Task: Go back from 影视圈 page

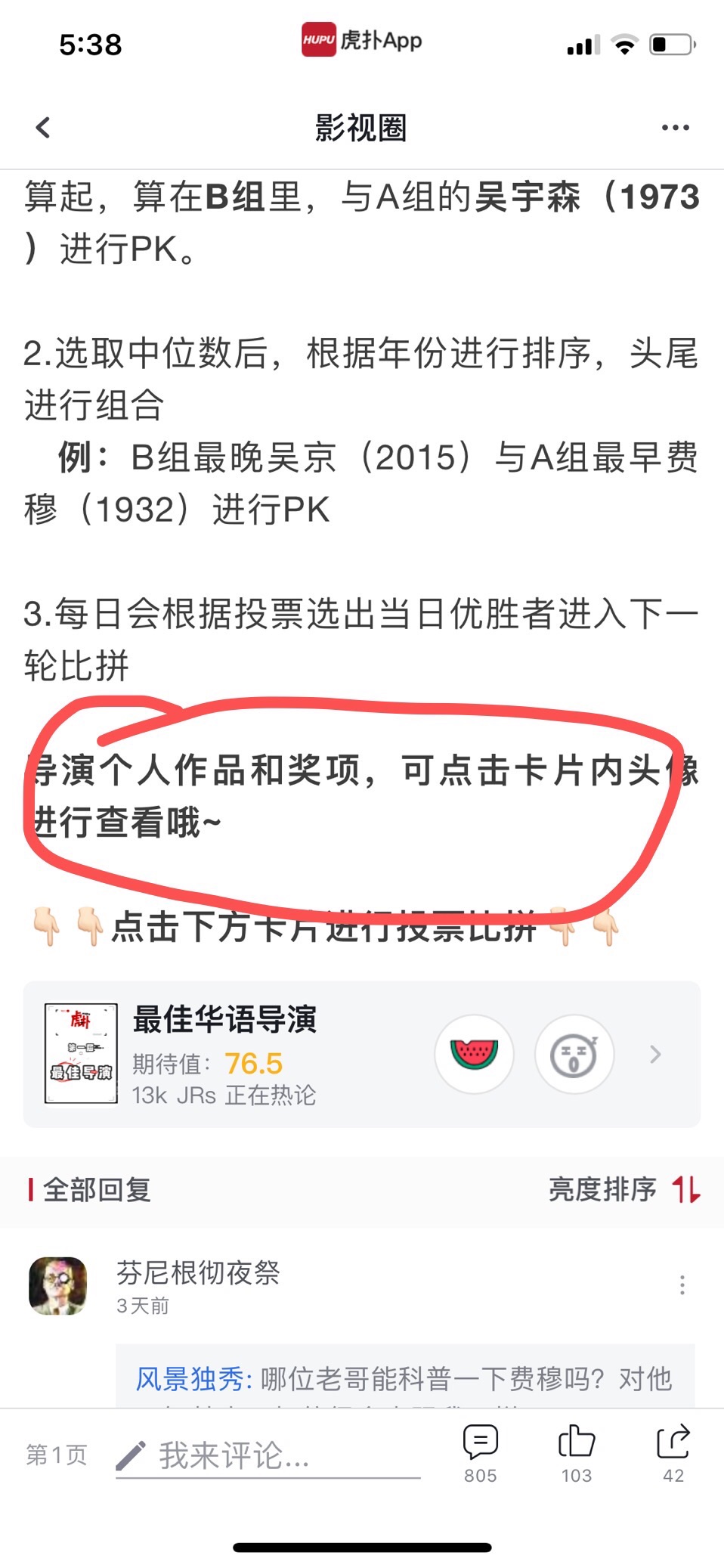Action: (x=43, y=128)
